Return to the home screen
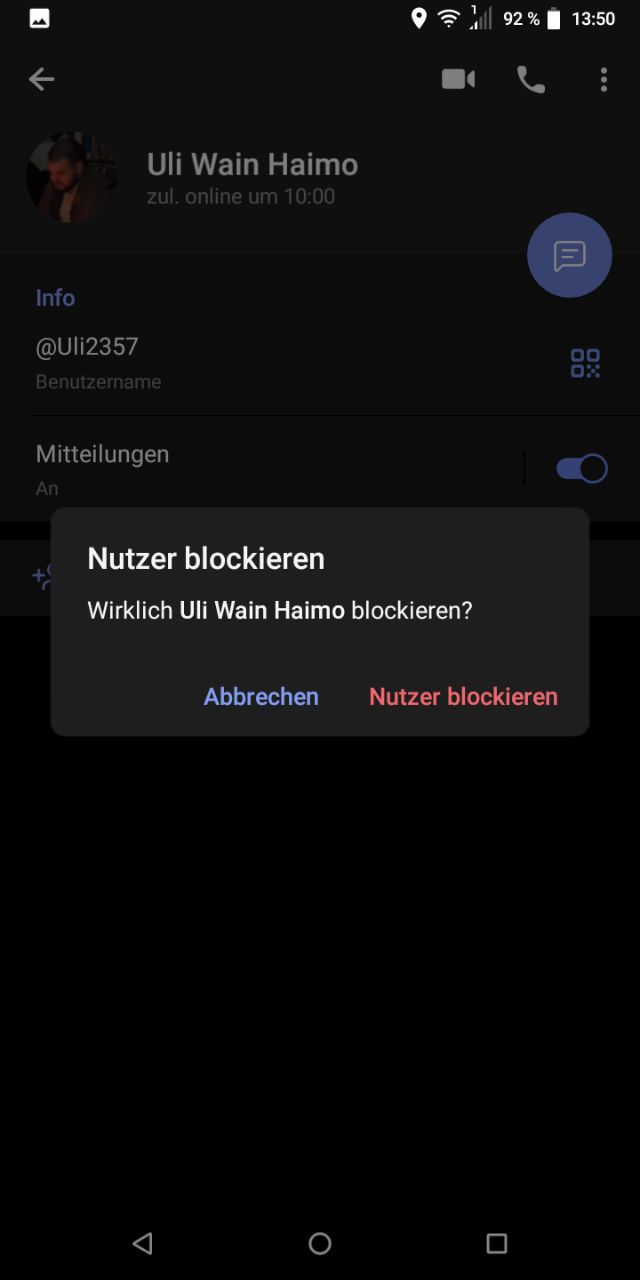640x1280 pixels. point(320,1243)
